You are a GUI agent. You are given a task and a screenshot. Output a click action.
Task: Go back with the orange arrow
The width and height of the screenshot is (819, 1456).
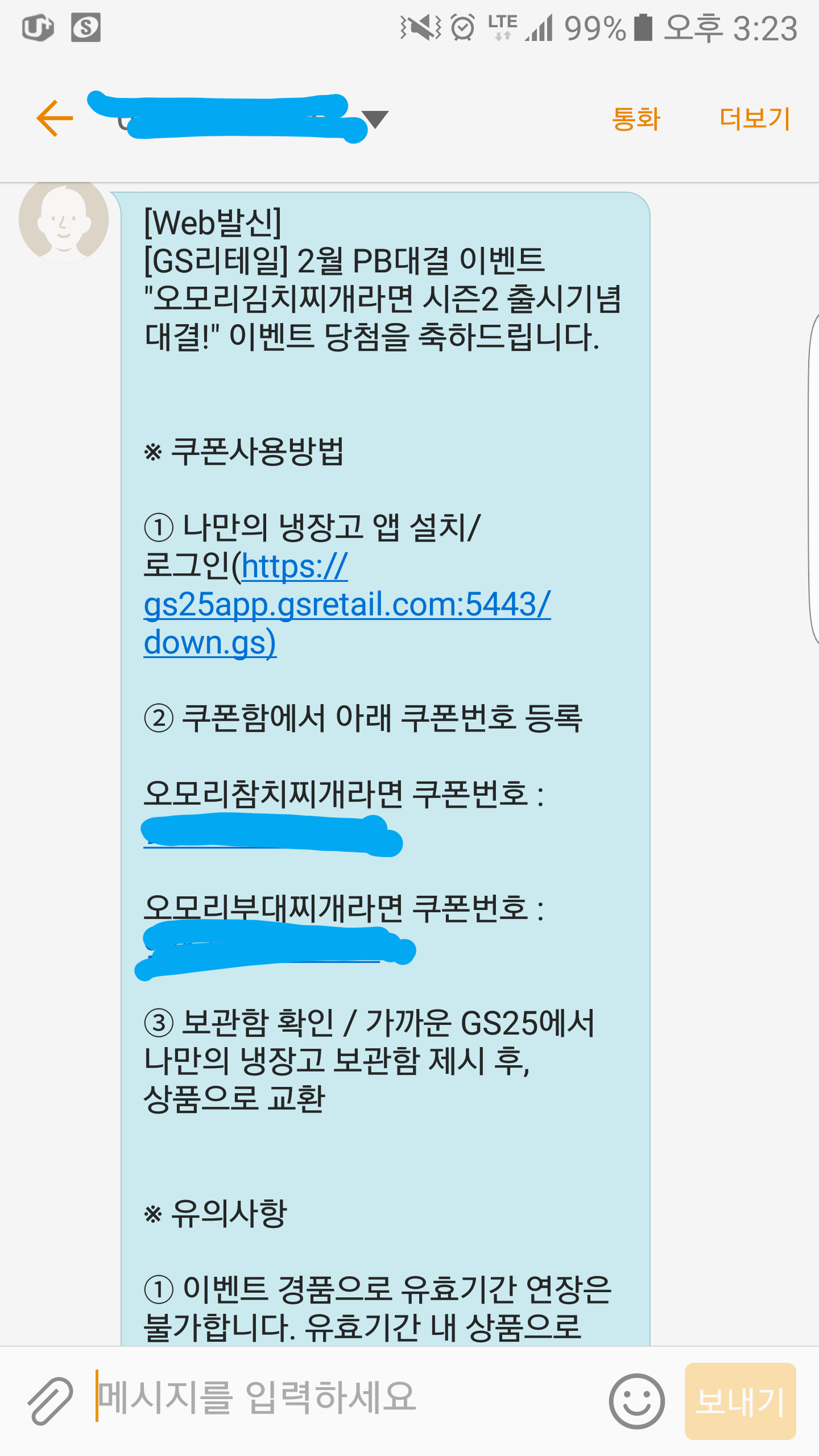(x=55, y=118)
